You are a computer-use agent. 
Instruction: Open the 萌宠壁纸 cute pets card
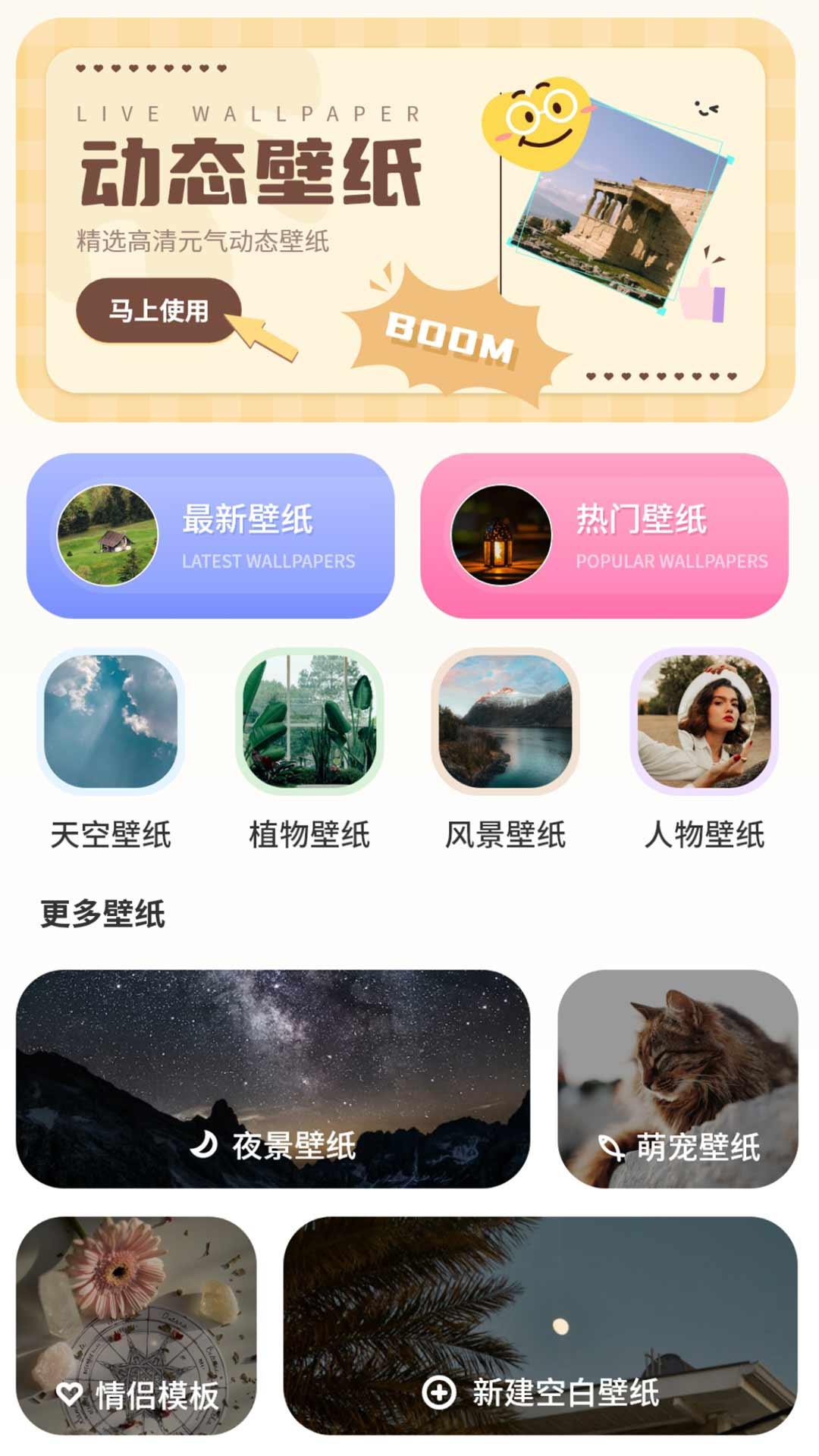point(678,1078)
